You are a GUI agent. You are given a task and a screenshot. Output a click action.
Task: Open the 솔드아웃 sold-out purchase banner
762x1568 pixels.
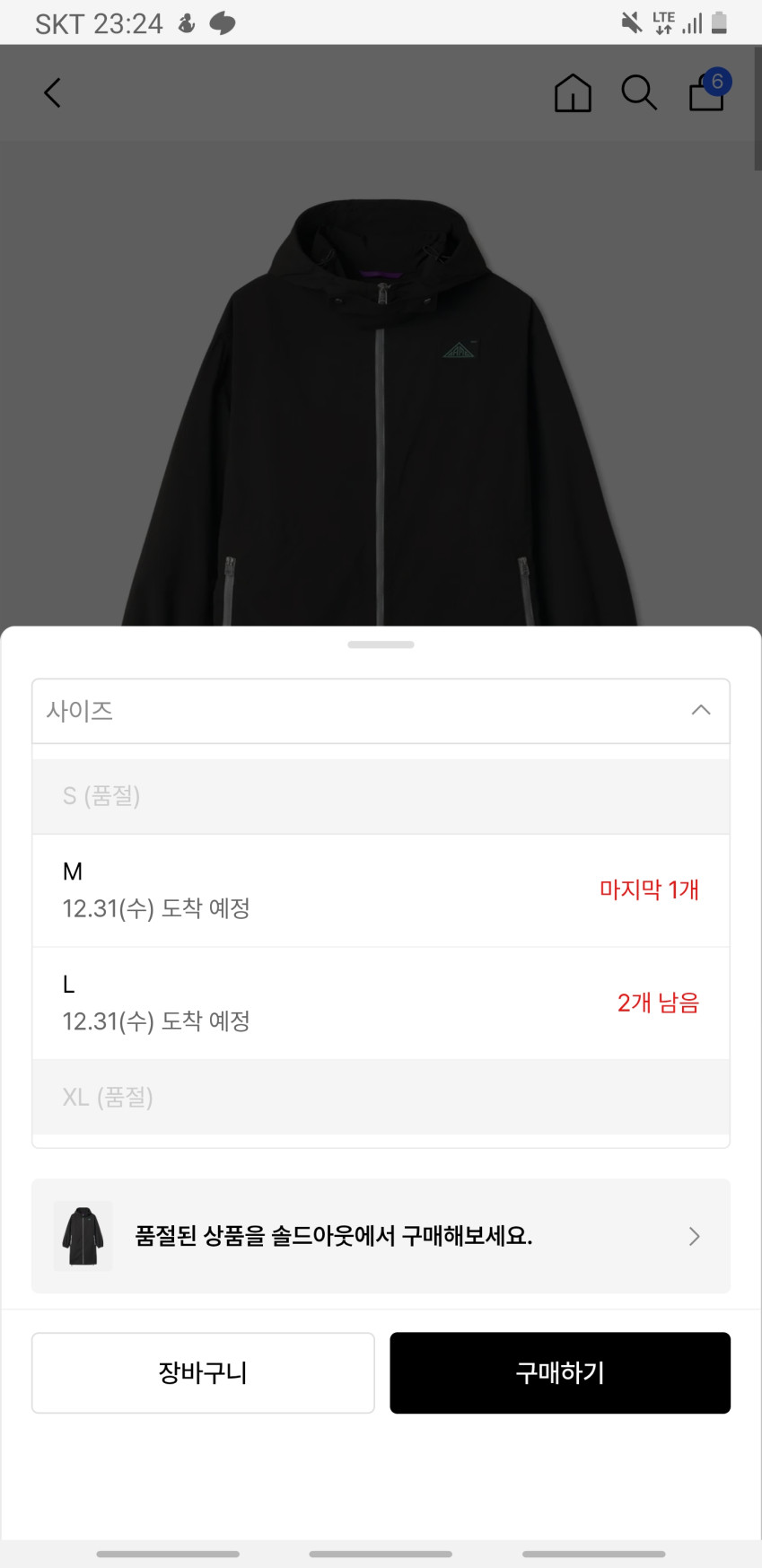click(x=381, y=1236)
